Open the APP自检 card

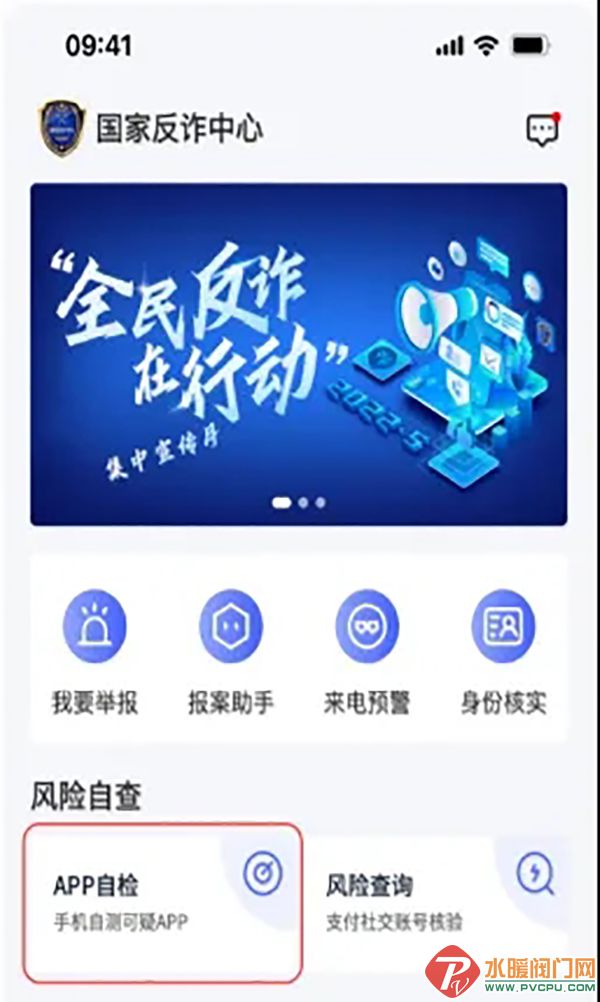pos(163,902)
